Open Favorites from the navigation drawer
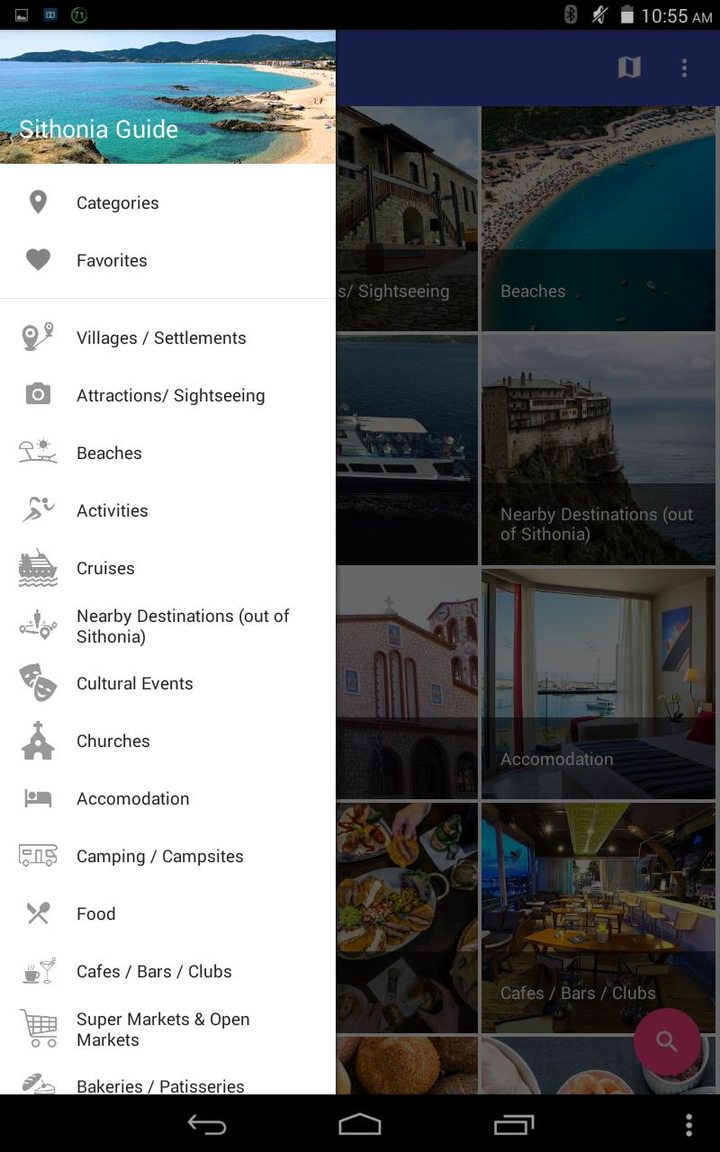The width and height of the screenshot is (720, 1152). [111, 260]
